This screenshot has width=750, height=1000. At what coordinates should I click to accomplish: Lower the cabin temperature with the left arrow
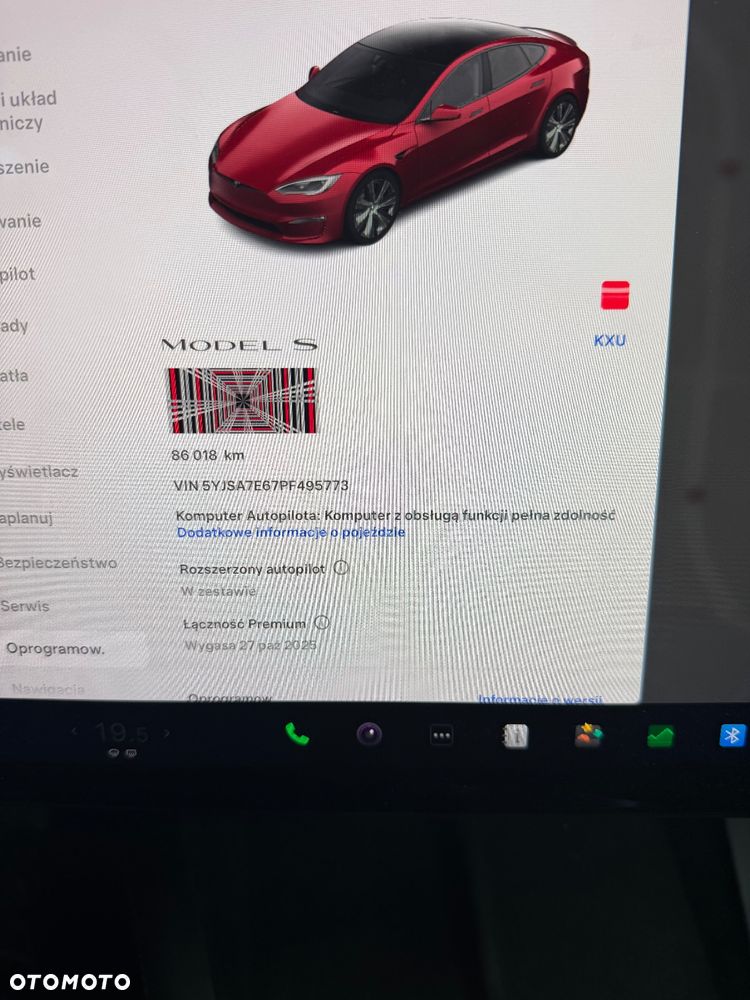tap(74, 733)
